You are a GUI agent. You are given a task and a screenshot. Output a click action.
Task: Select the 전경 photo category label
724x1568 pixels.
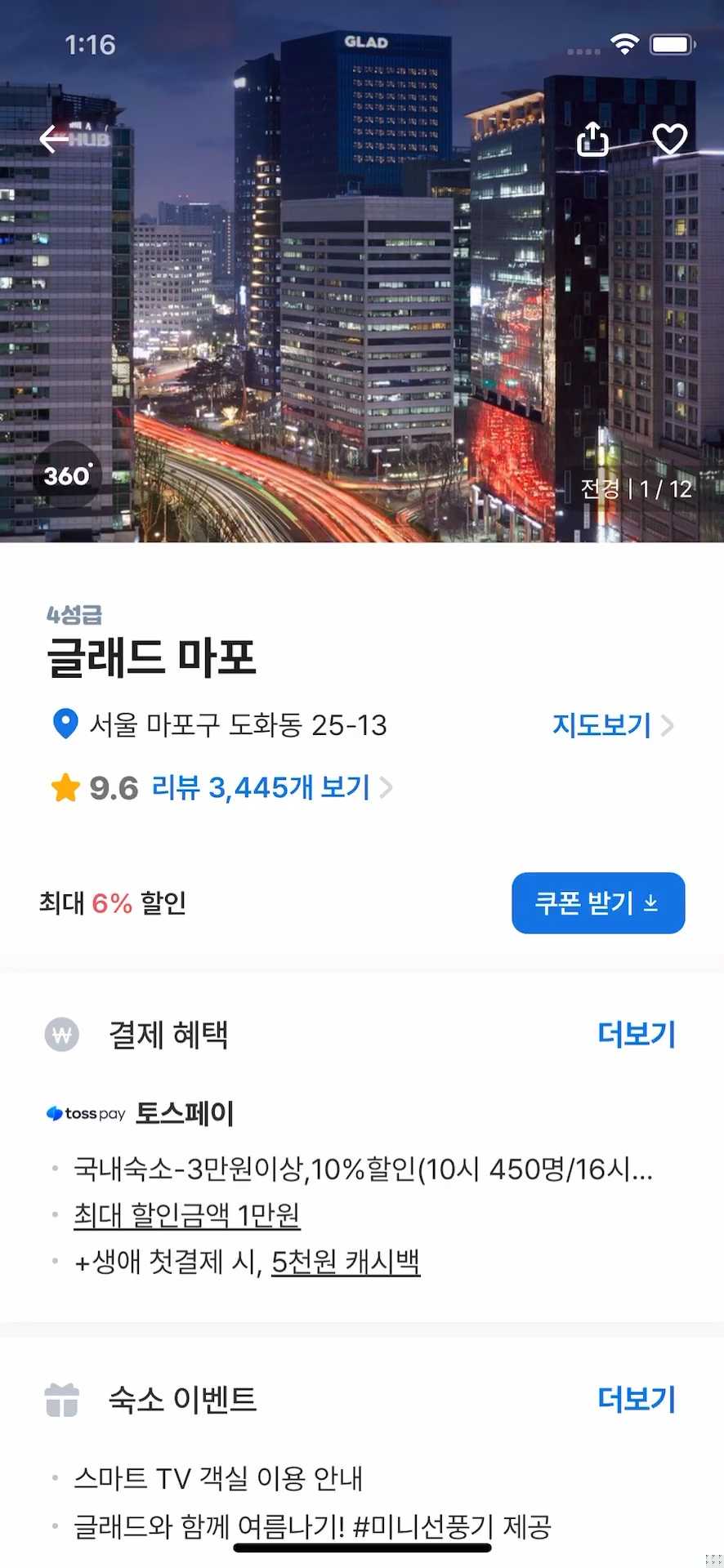[x=600, y=489]
